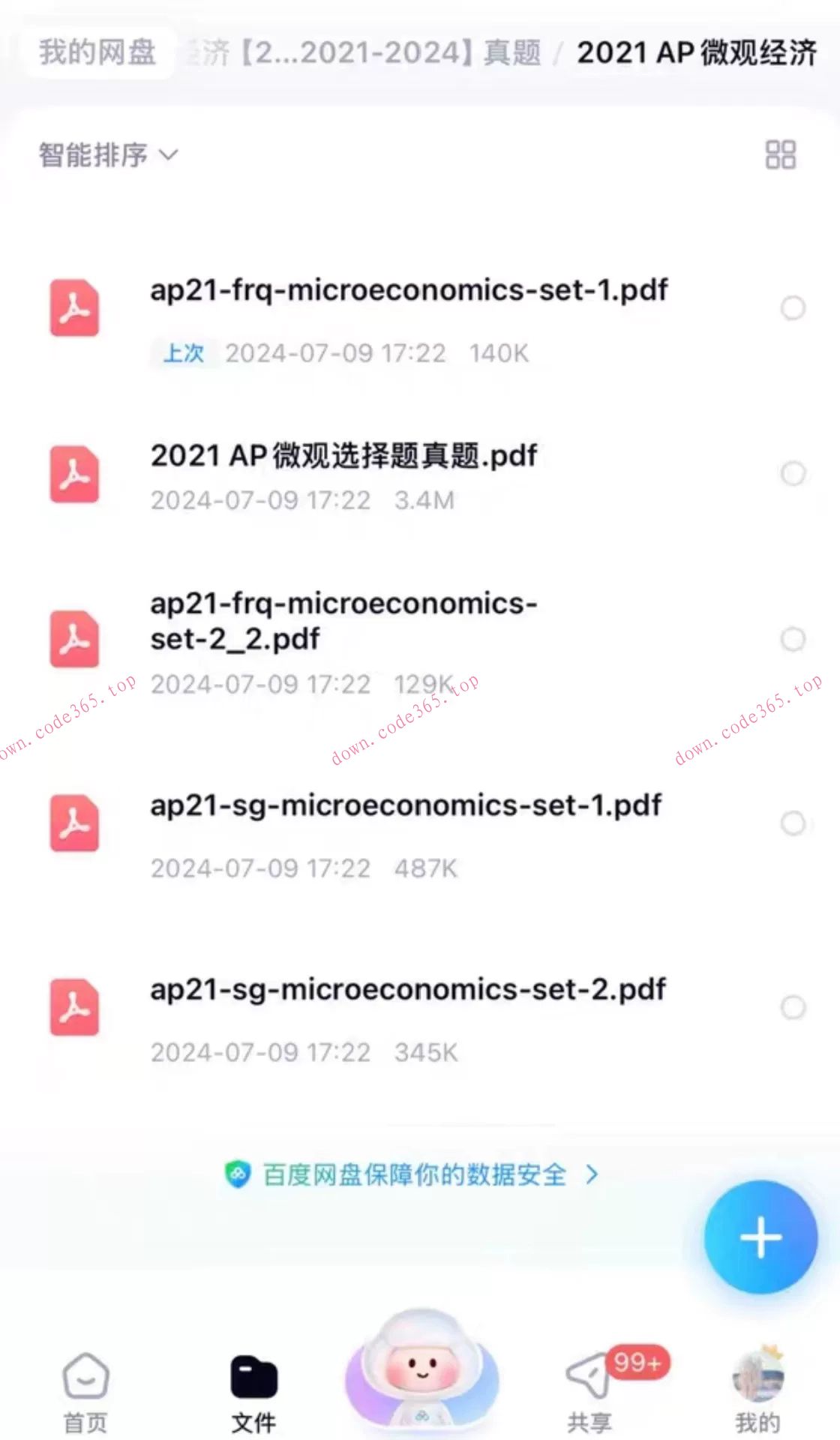
Task: Open the grid view layout icon
Action: pyautogui.click(x=781, y=154)
